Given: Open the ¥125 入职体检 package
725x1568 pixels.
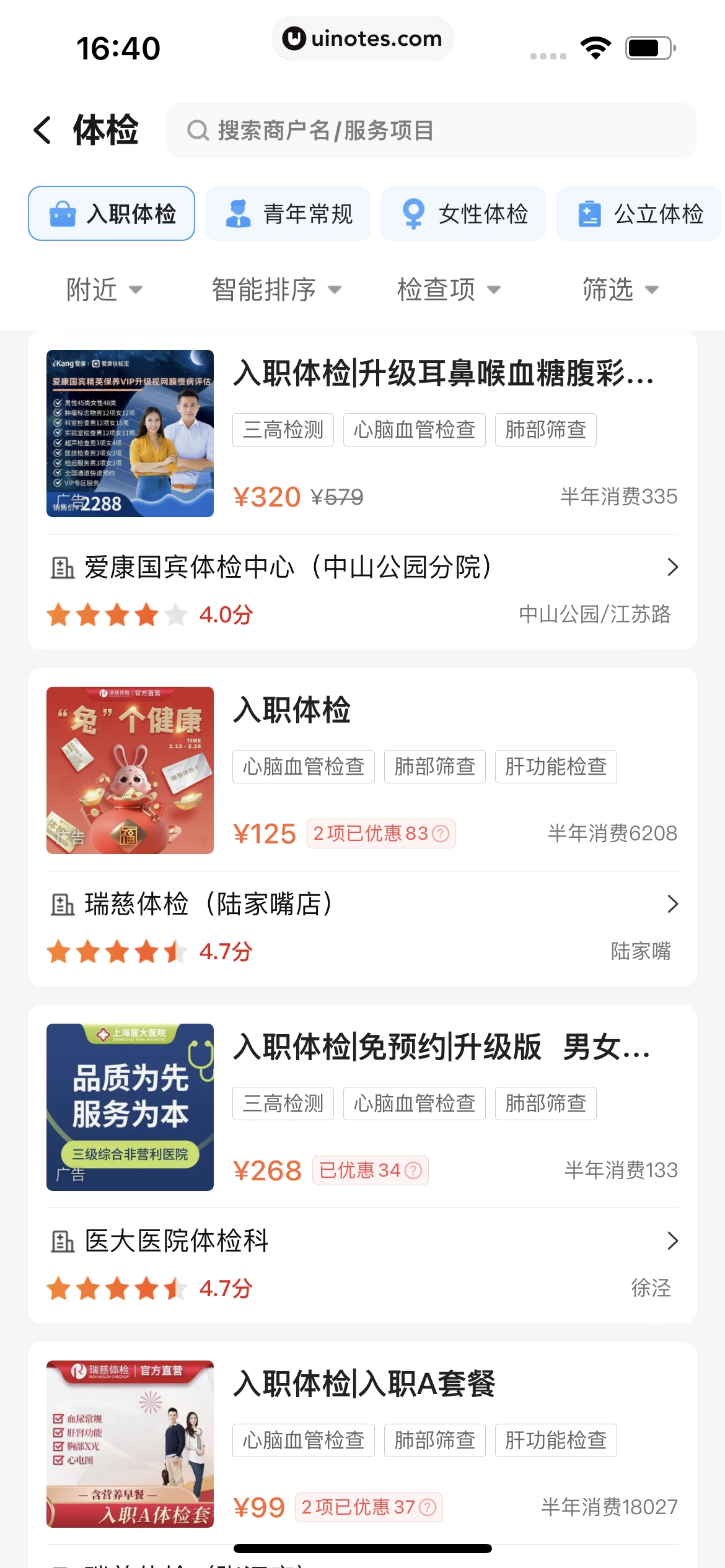Looking at the screenshot, I should [x=291, y=710].
